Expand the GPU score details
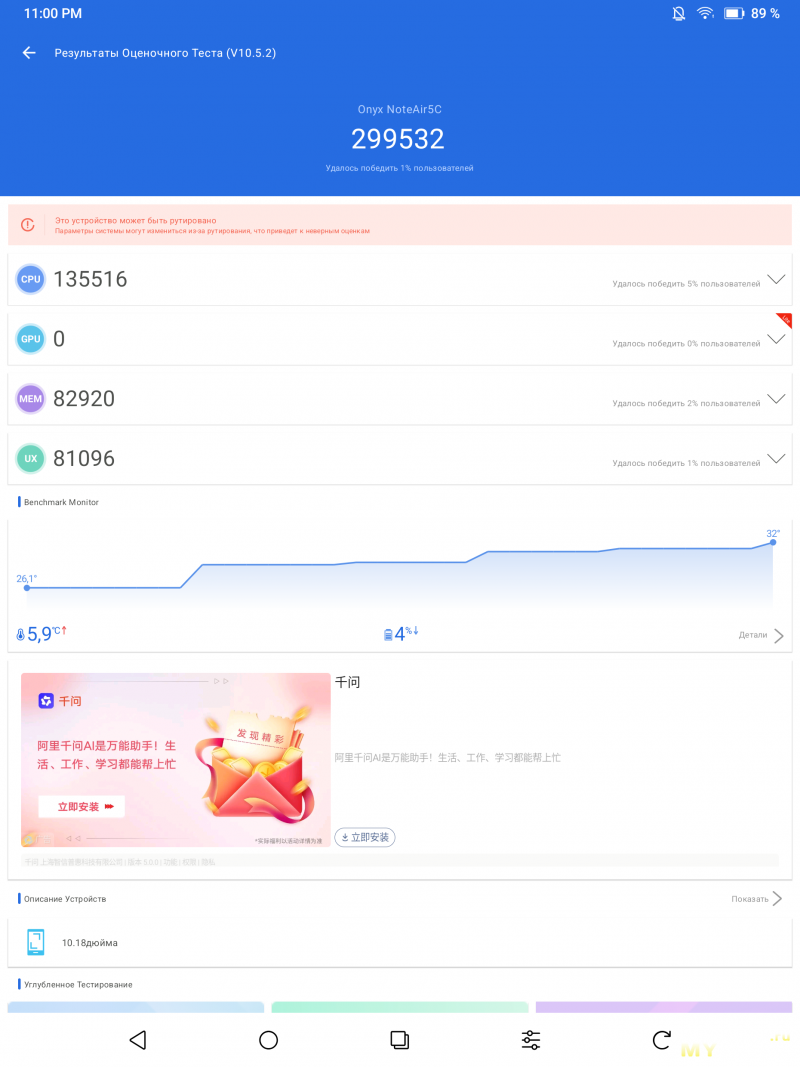 [x=776, y=339]
